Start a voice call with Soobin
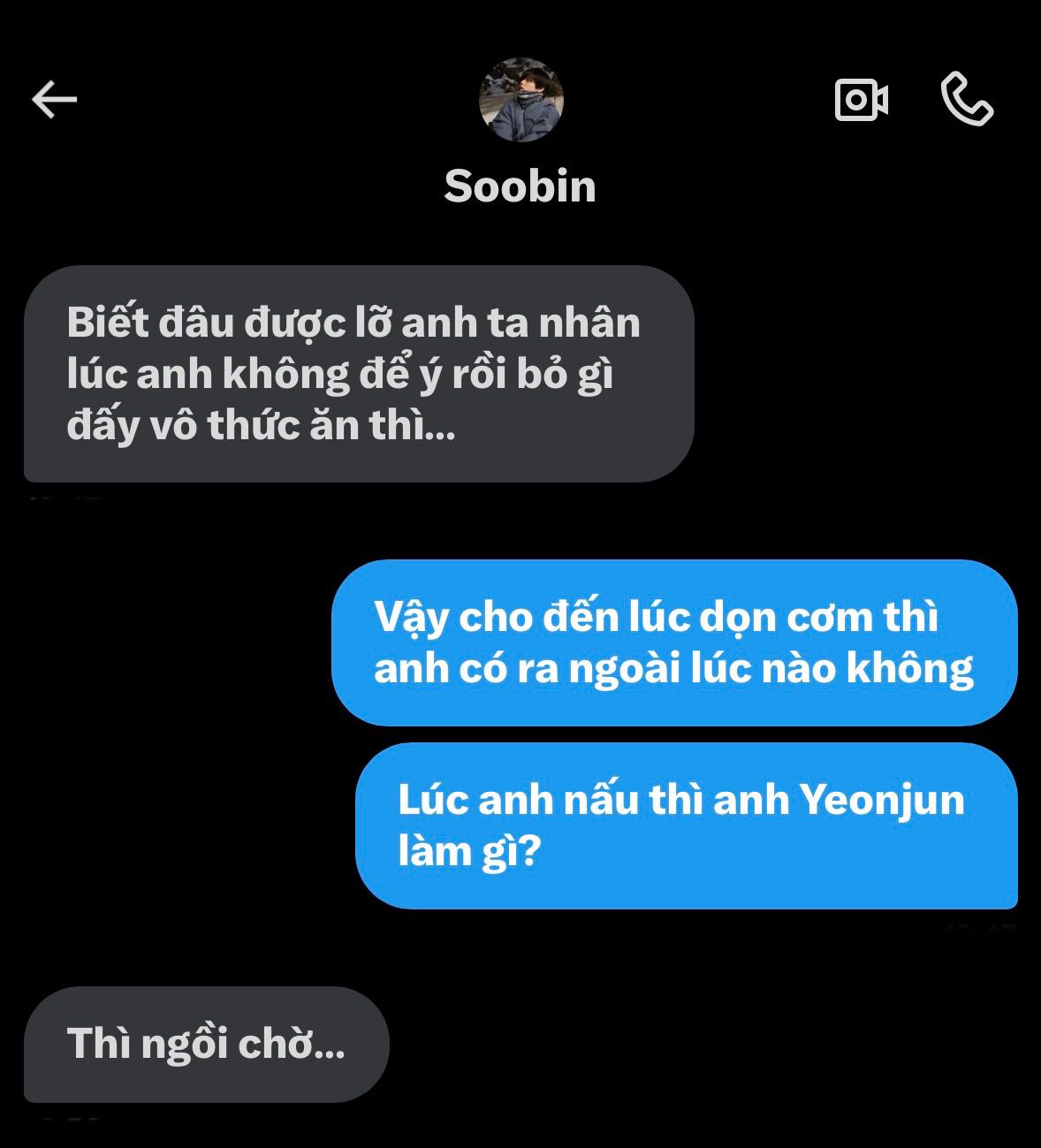The width and height of the screenshot is (1041, 1148). coord(967,99)
